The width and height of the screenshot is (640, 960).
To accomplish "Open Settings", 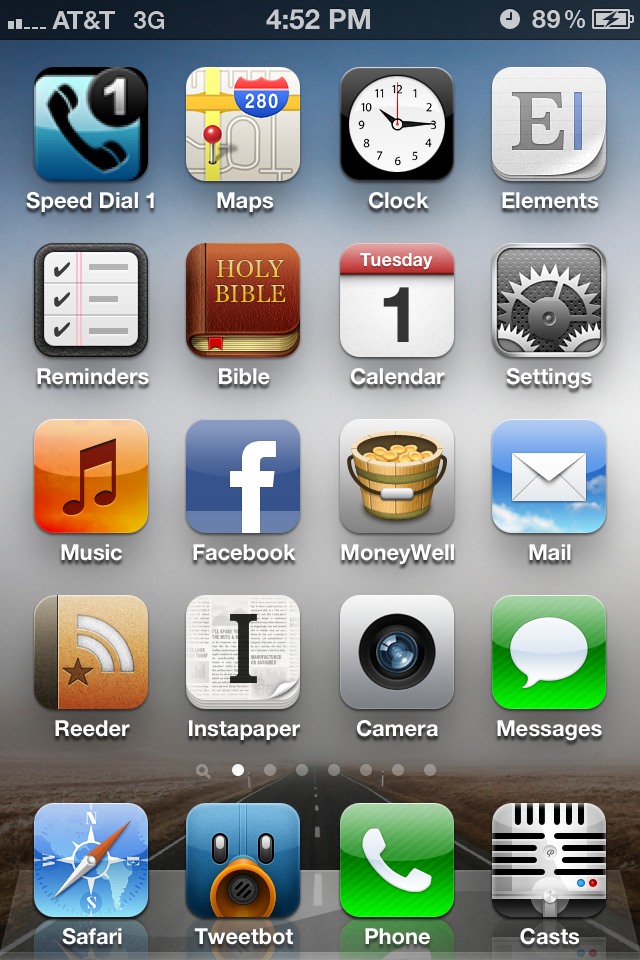I will (549, 301).
